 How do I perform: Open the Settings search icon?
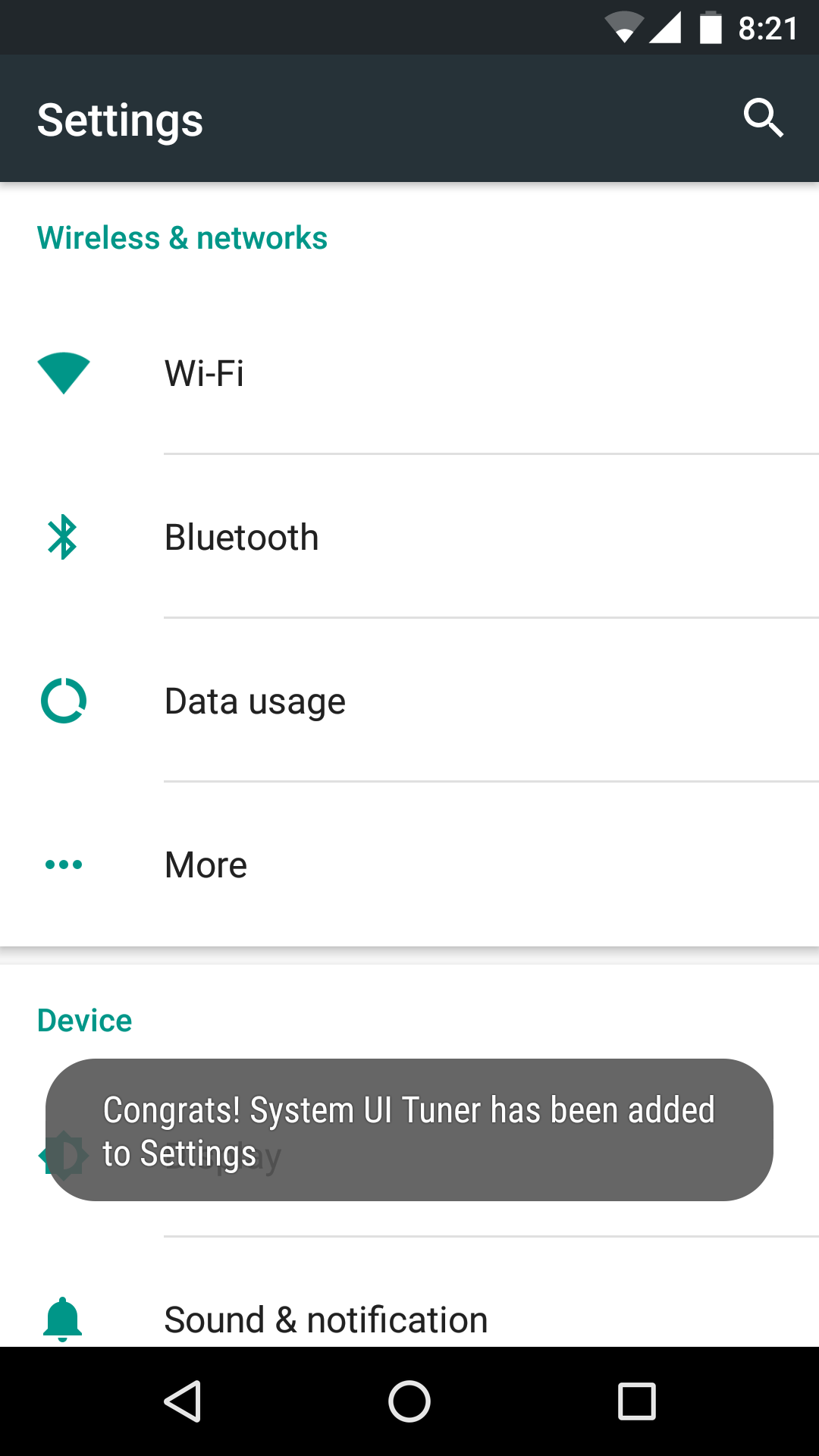point(762,118)
